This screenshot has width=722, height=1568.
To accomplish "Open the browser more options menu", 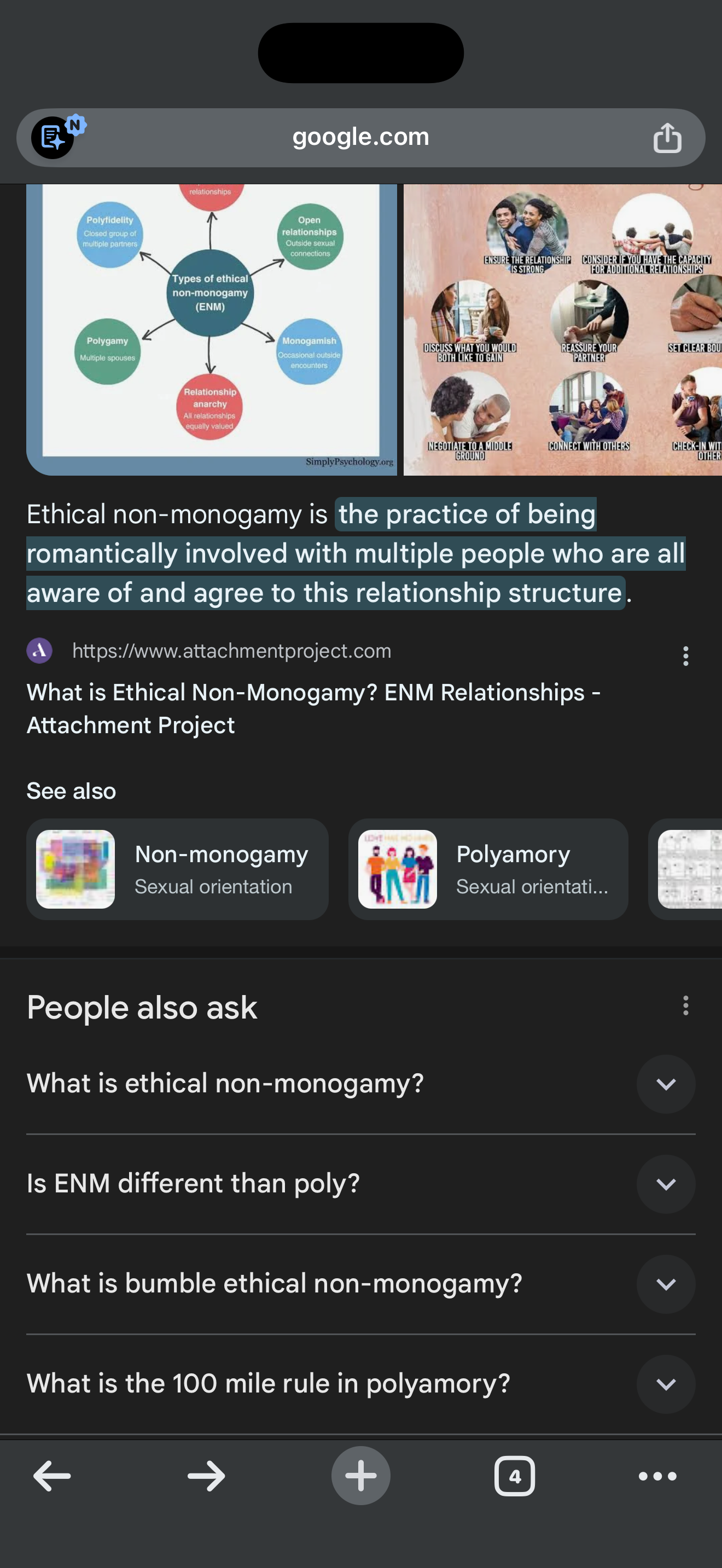I will coord(657,1476).
